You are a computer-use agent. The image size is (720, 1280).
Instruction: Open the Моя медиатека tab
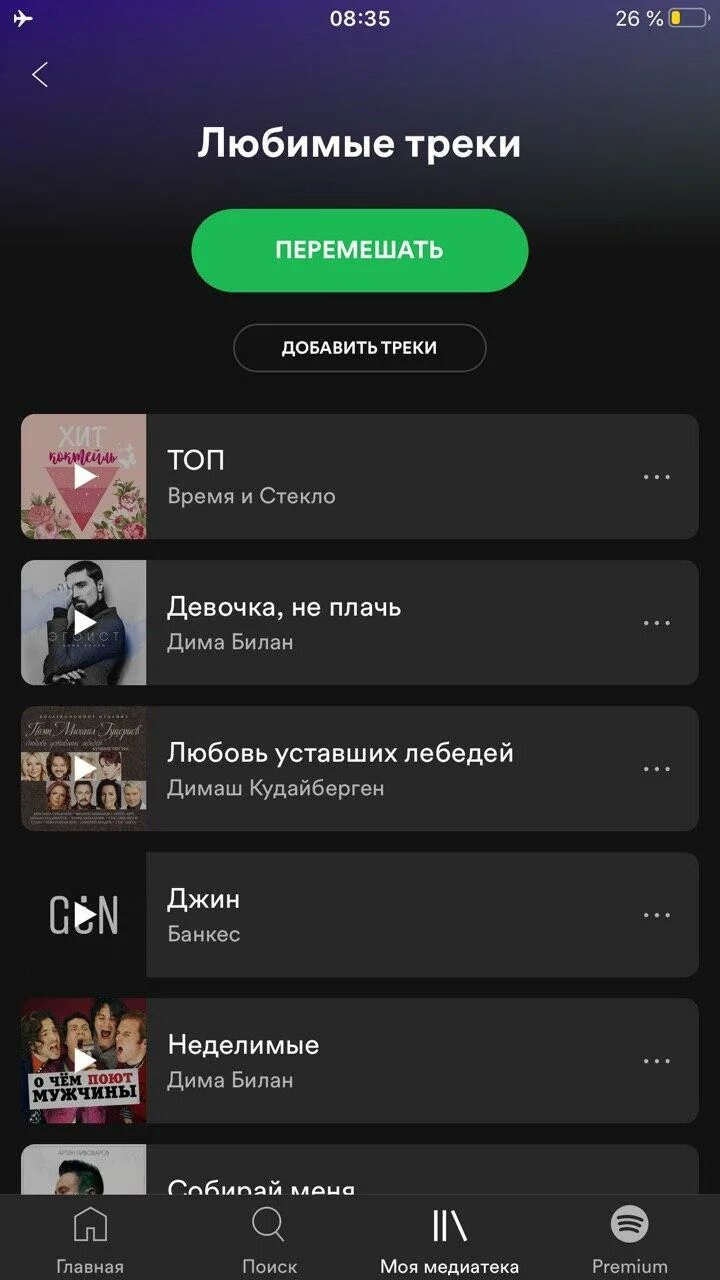coord(450,1240)
